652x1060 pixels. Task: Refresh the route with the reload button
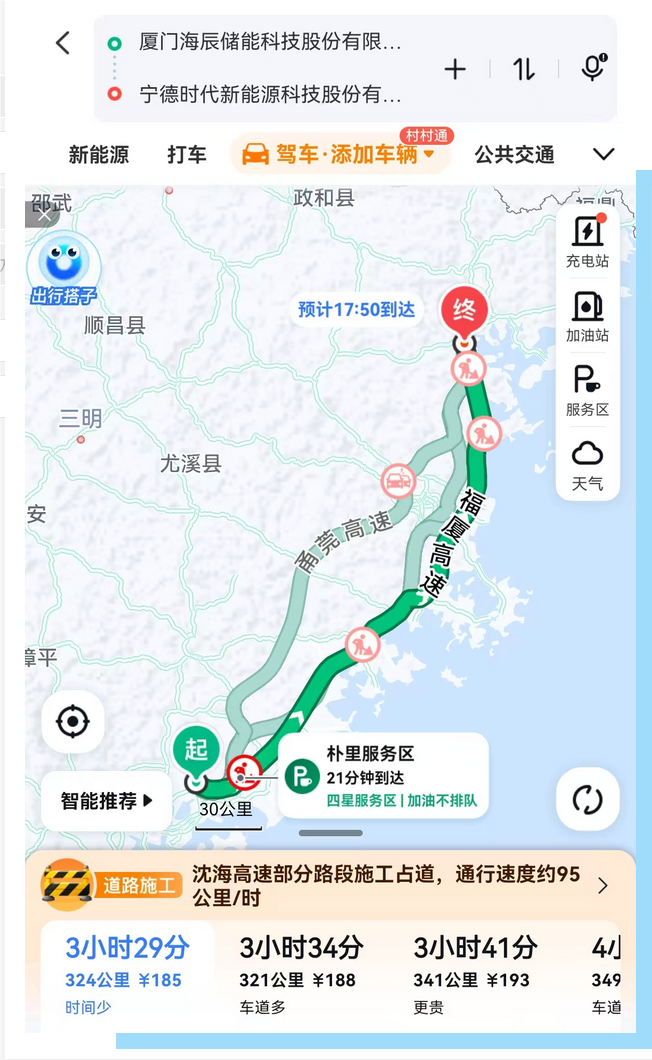click(x=587, y=799)
